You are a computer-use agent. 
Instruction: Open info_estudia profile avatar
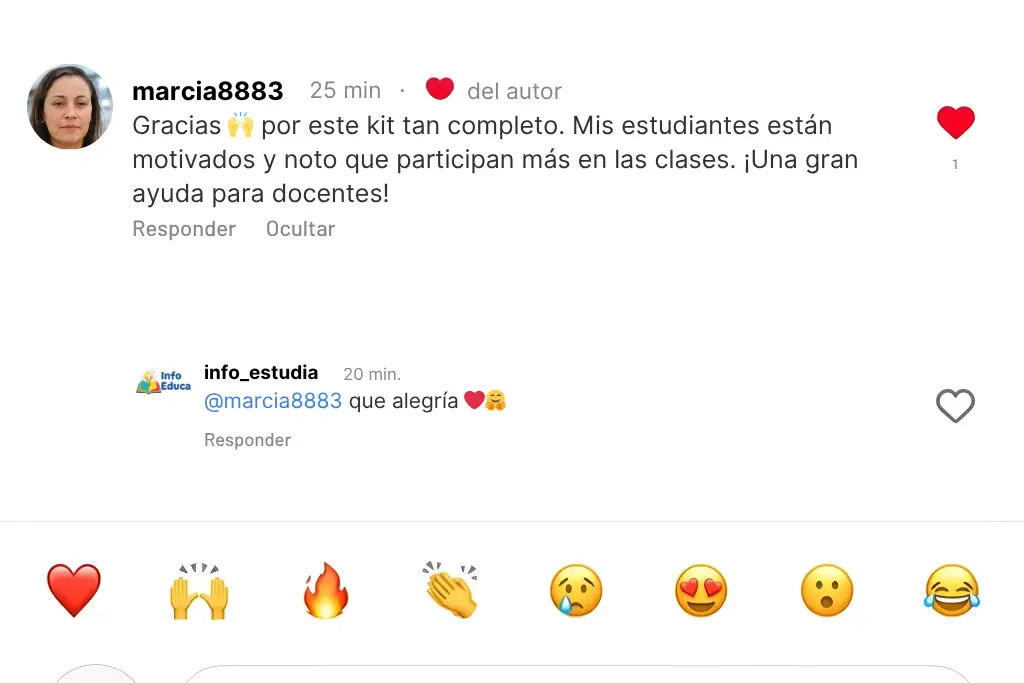163,381
